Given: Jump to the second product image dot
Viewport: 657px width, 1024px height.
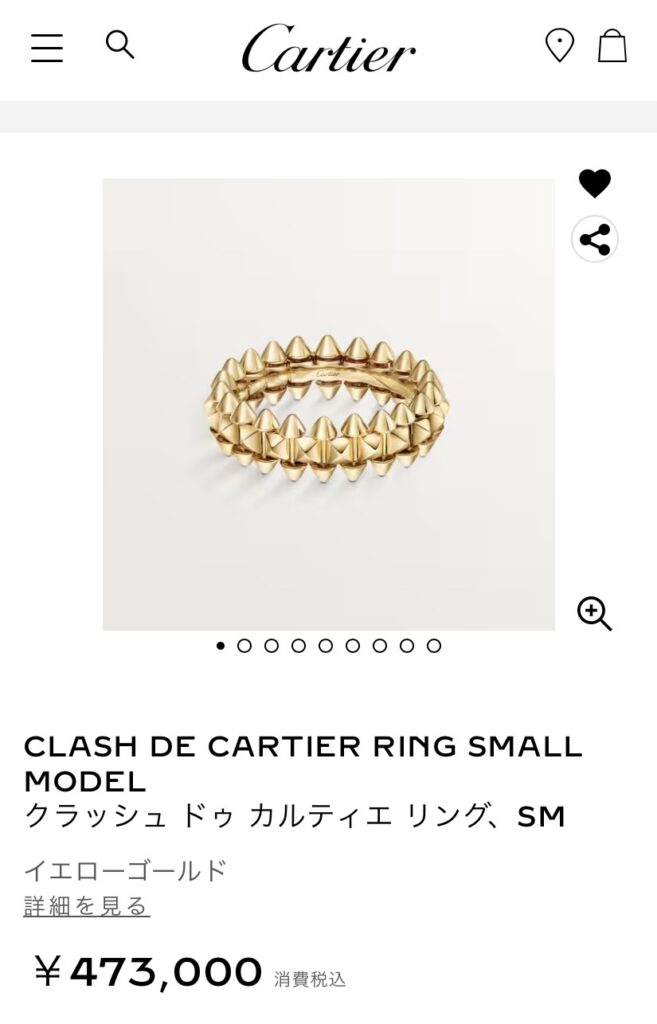Looking at the screenshot, I should pyautogui.click(x=244, y=646).
